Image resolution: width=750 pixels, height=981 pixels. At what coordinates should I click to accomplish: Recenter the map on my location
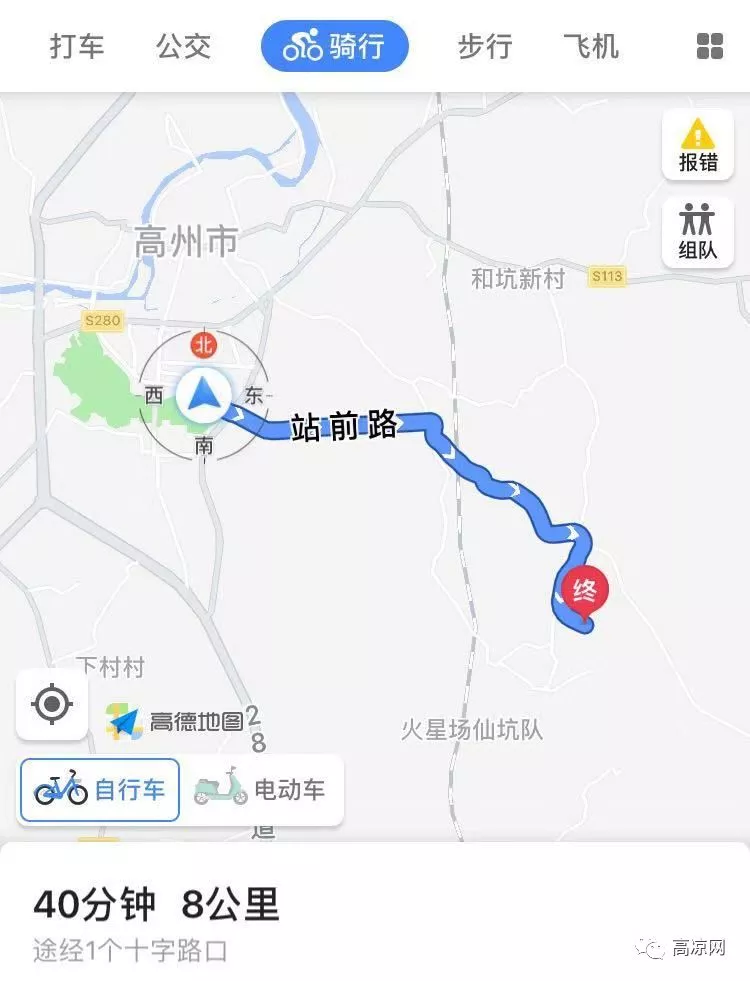click(52, 705)
